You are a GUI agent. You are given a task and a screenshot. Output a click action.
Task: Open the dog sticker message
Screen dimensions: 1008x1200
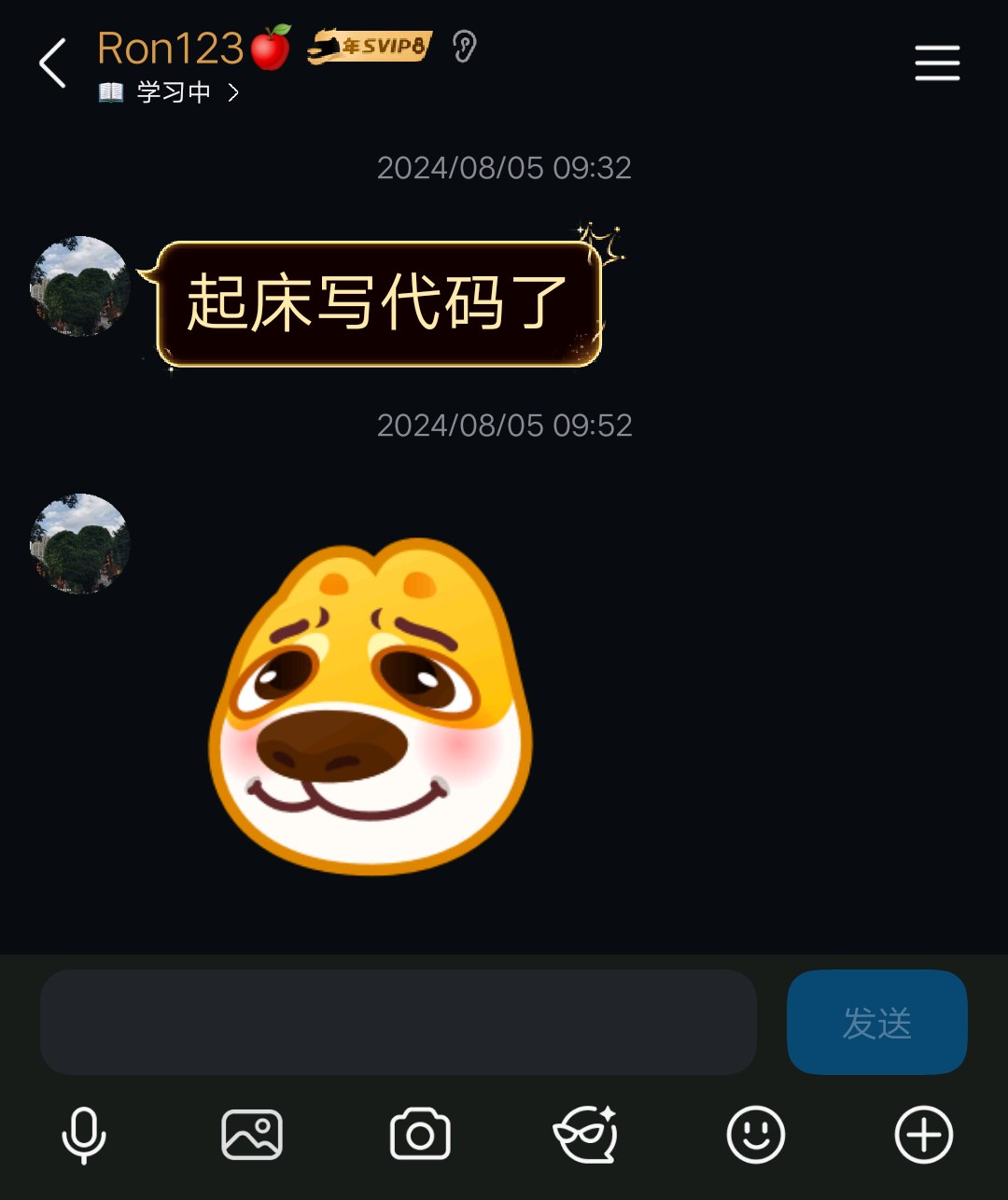tap(371, 706)
